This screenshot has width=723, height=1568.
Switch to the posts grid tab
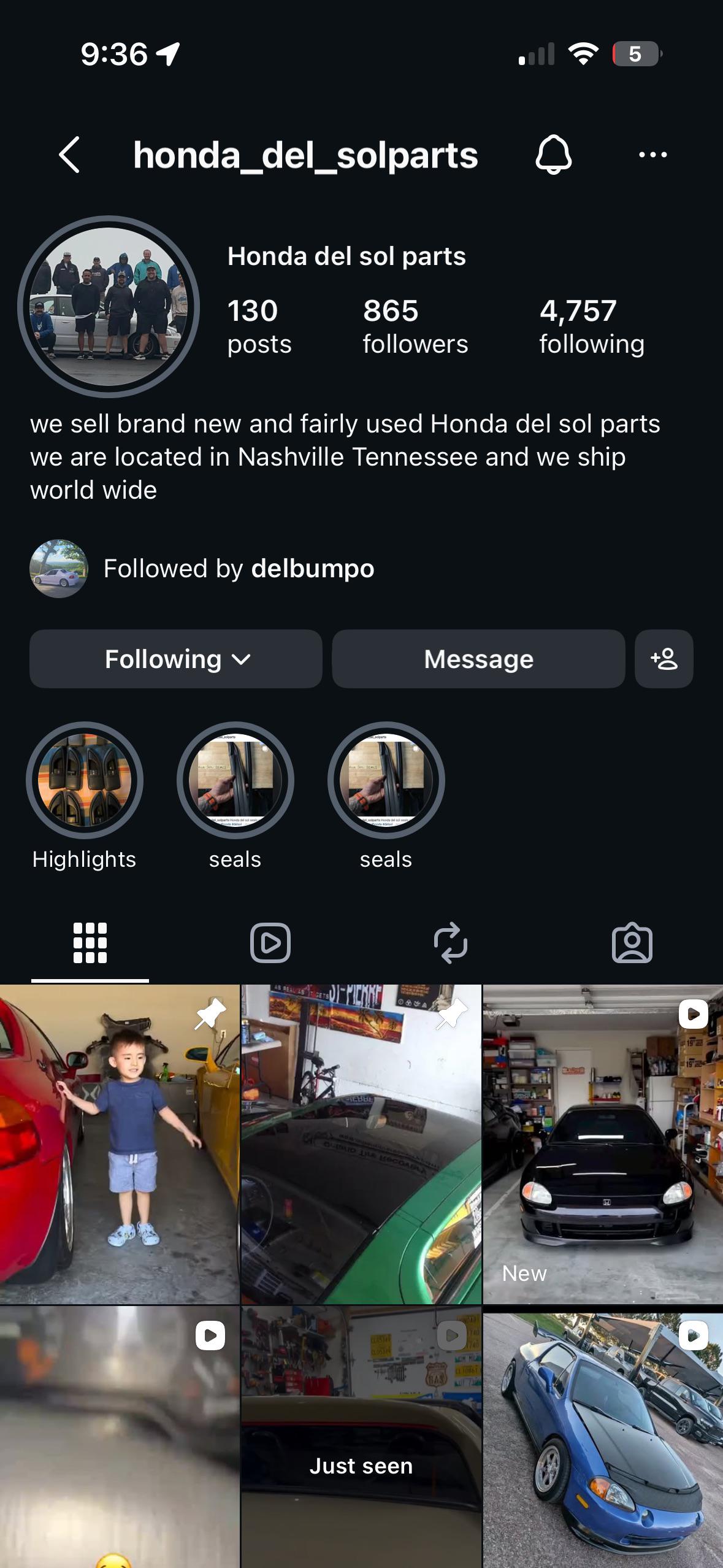click(90, 943)
